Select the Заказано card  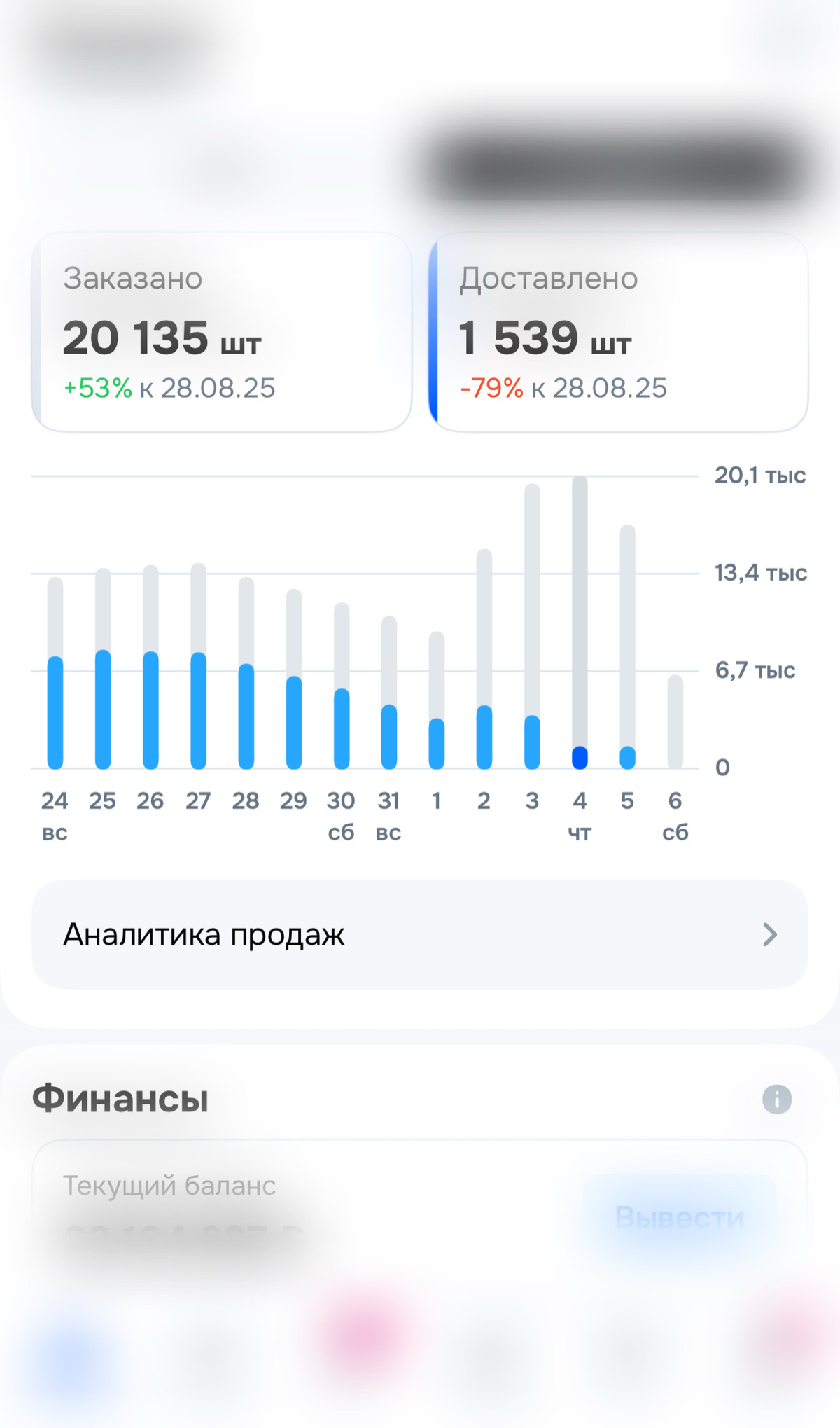[221, 333]
